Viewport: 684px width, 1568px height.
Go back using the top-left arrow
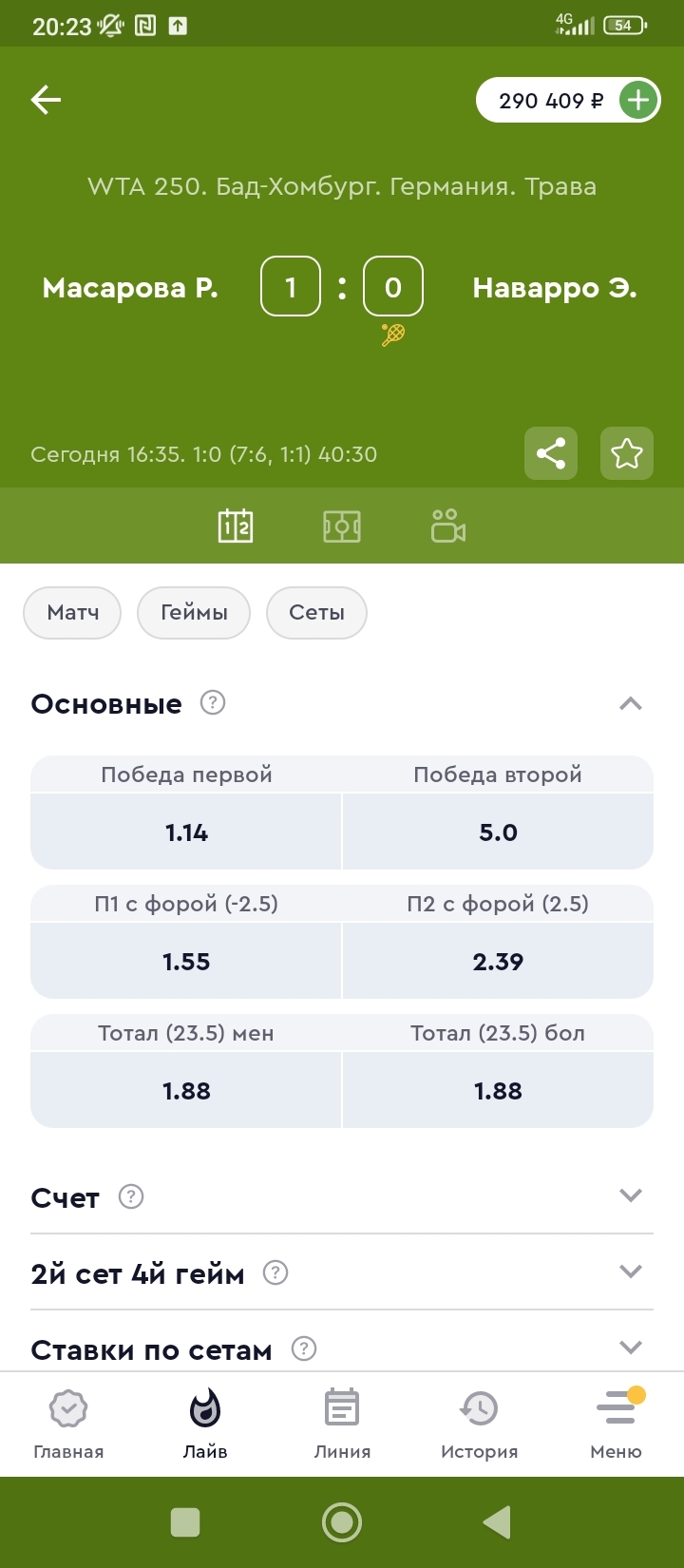[x=46, y=99]
